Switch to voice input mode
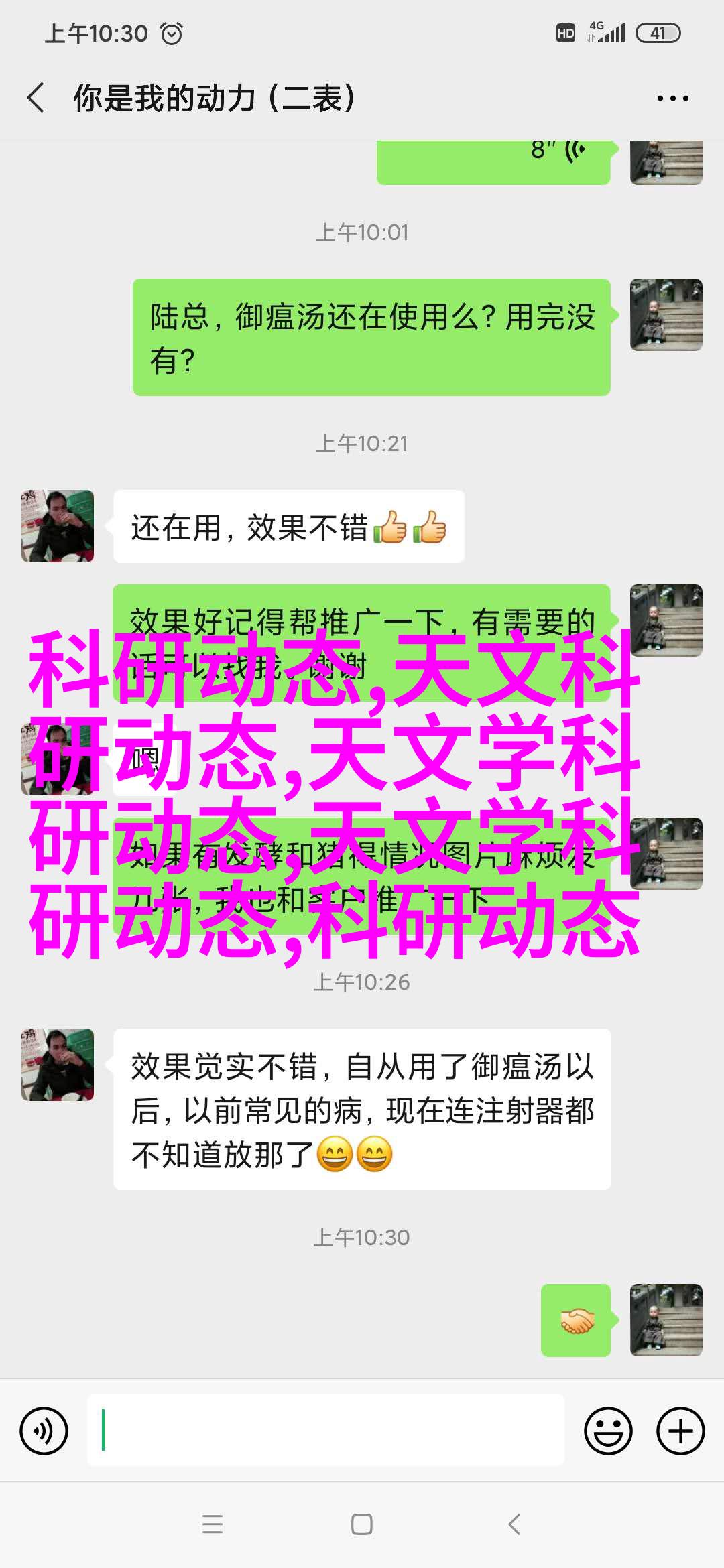724x1568 pixels. point(44,1431)
